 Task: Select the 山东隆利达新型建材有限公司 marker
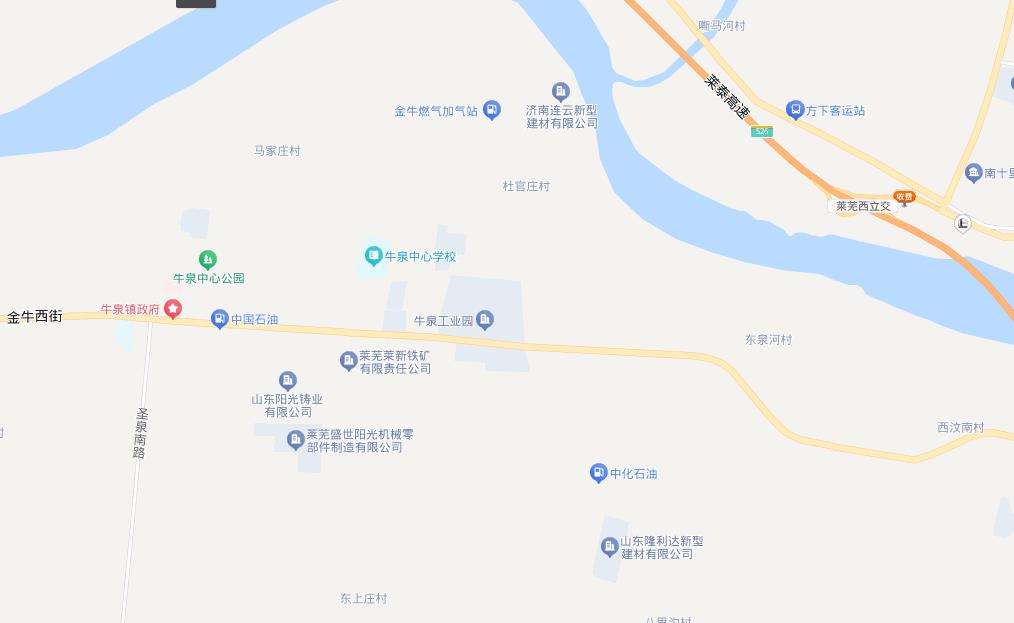click(x=609, y=546)
